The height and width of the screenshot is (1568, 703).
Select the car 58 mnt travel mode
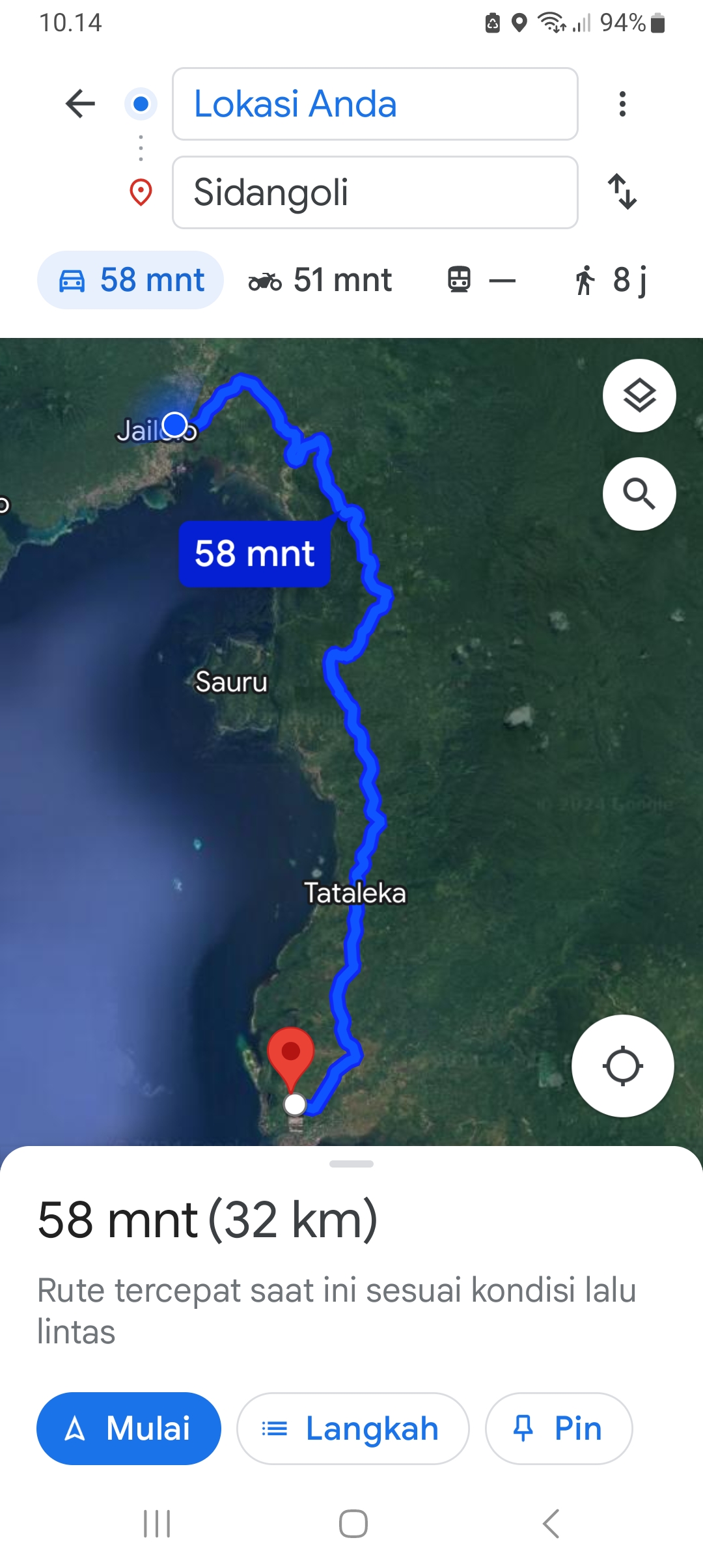point(131,280)
